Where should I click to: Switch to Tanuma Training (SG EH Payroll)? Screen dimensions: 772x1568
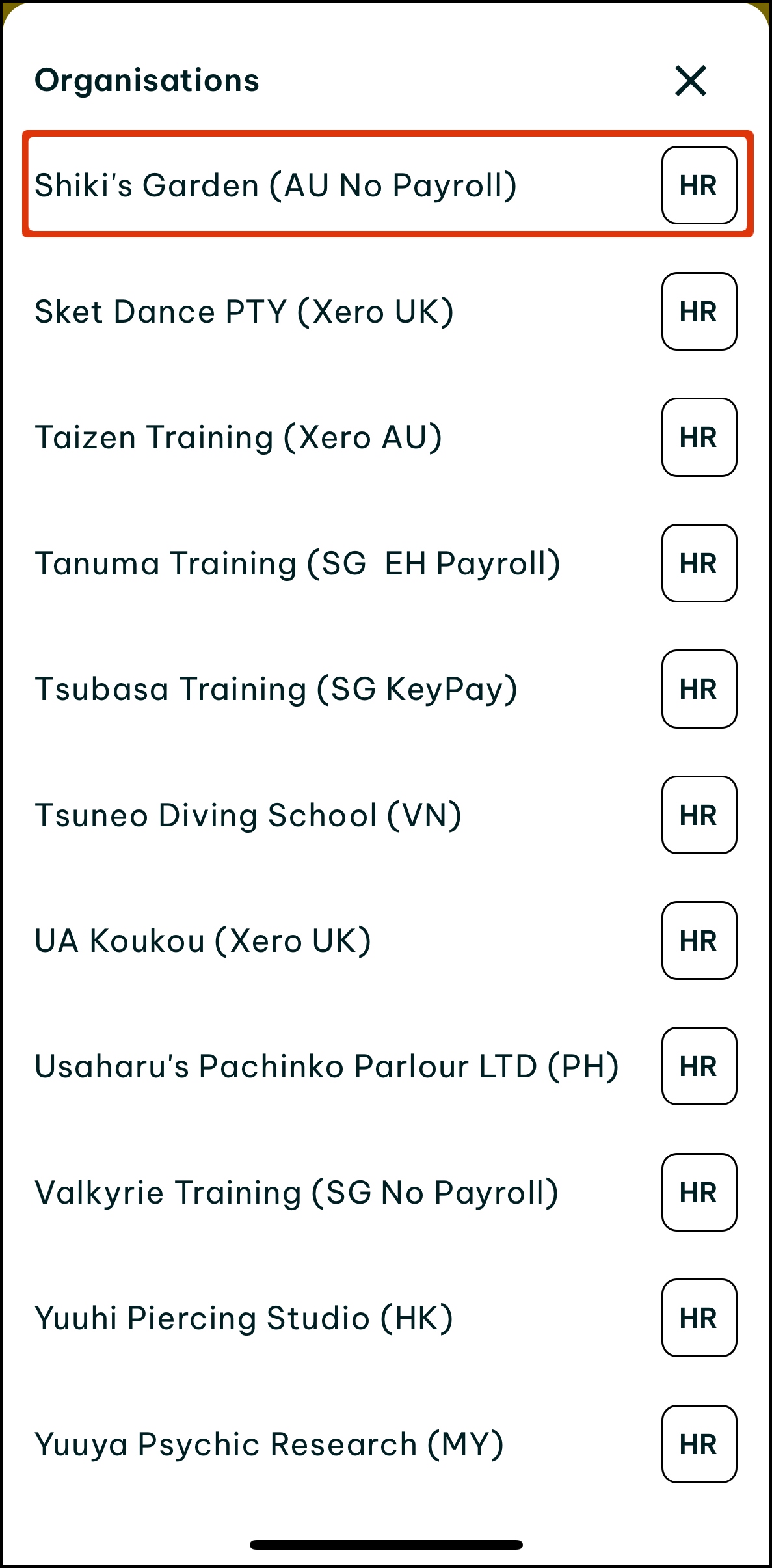388,563
